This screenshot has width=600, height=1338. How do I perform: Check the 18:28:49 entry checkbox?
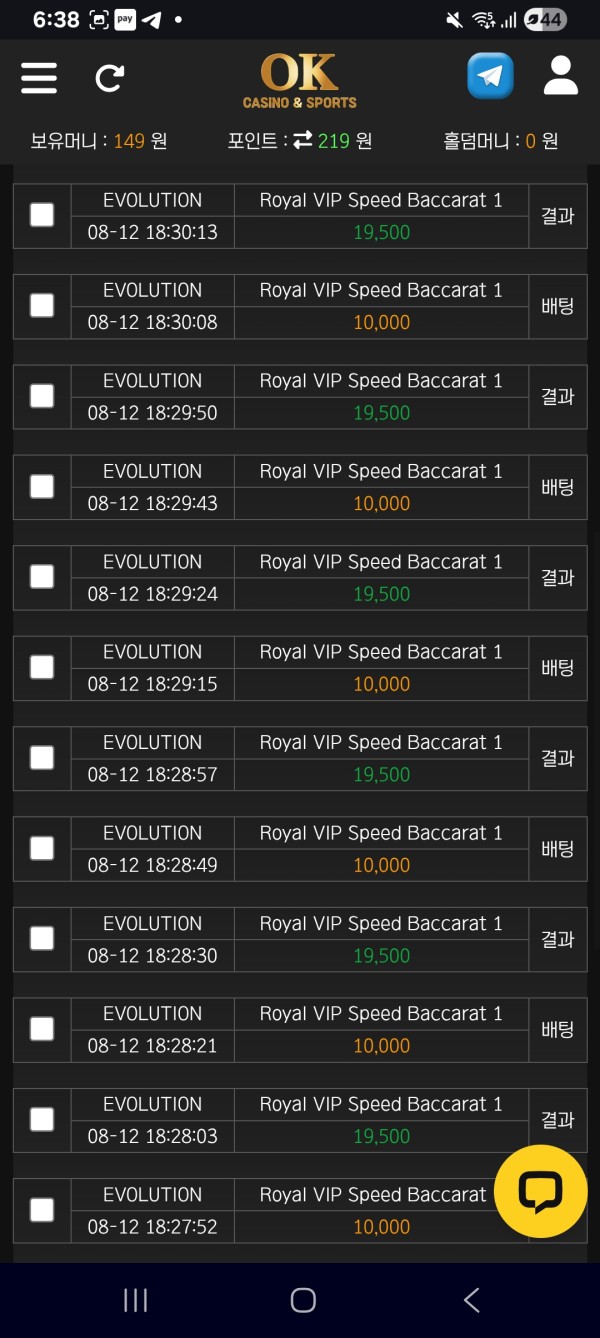click(42, 848)
